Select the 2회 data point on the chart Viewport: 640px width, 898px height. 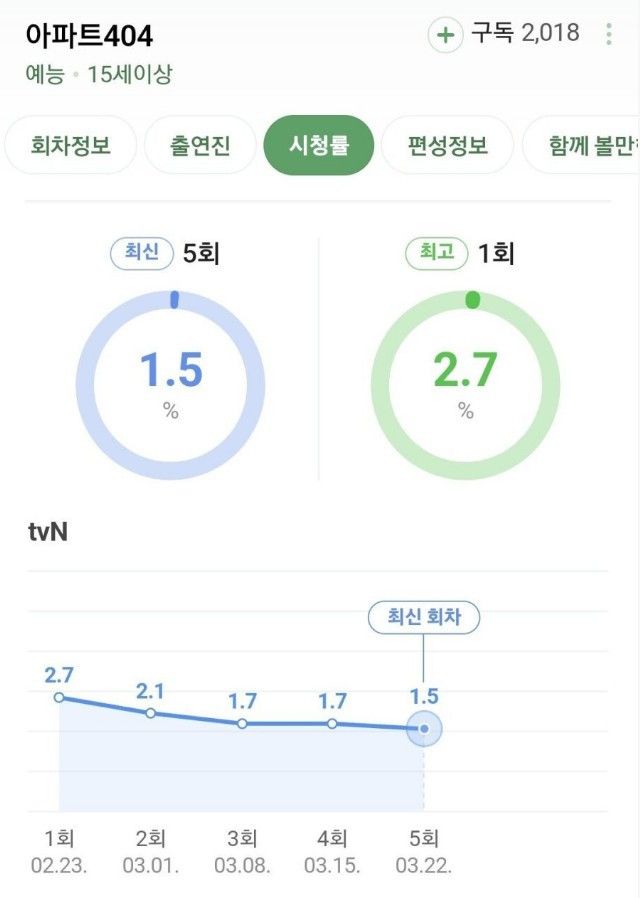[150, 713]
